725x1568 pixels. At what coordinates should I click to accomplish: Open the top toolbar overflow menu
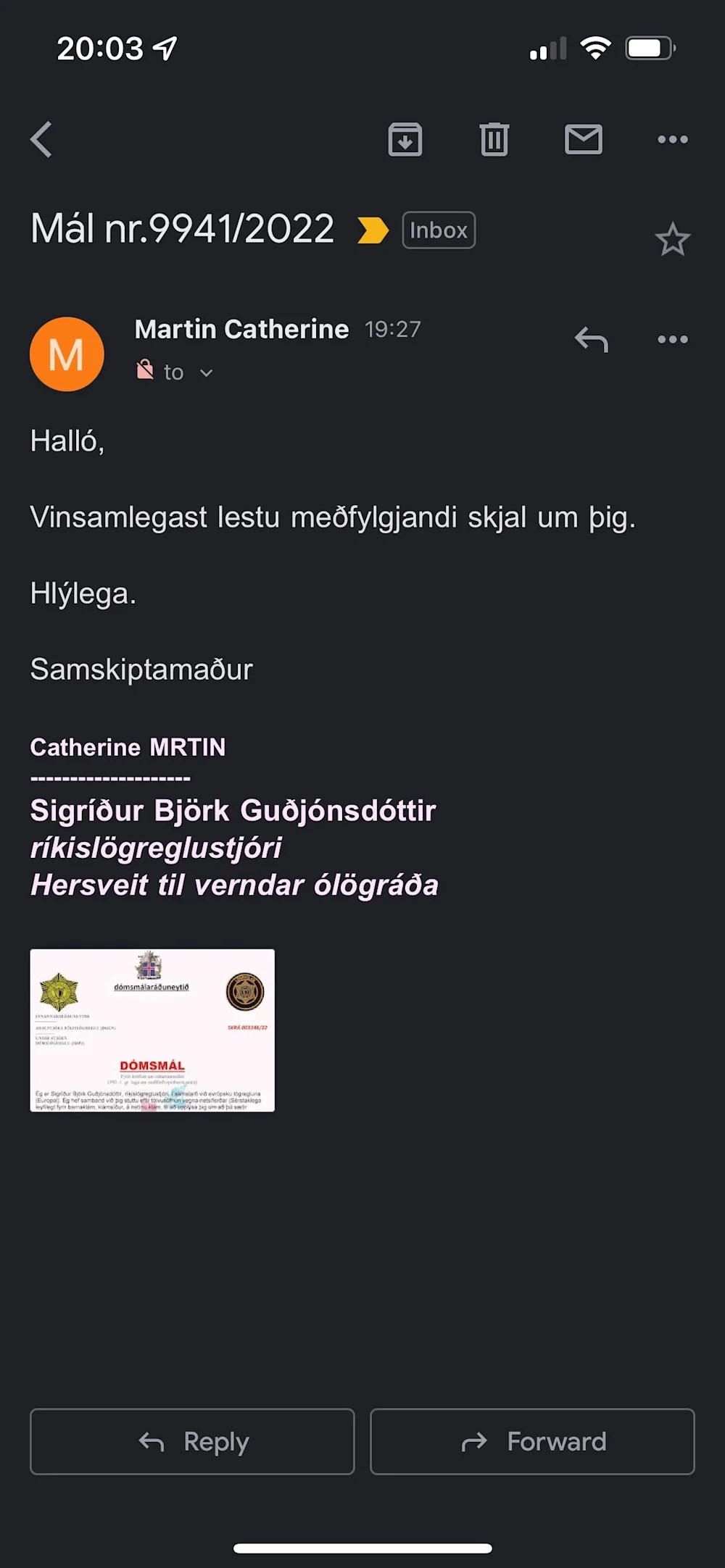pyautogui.click(x=672, y=139)
